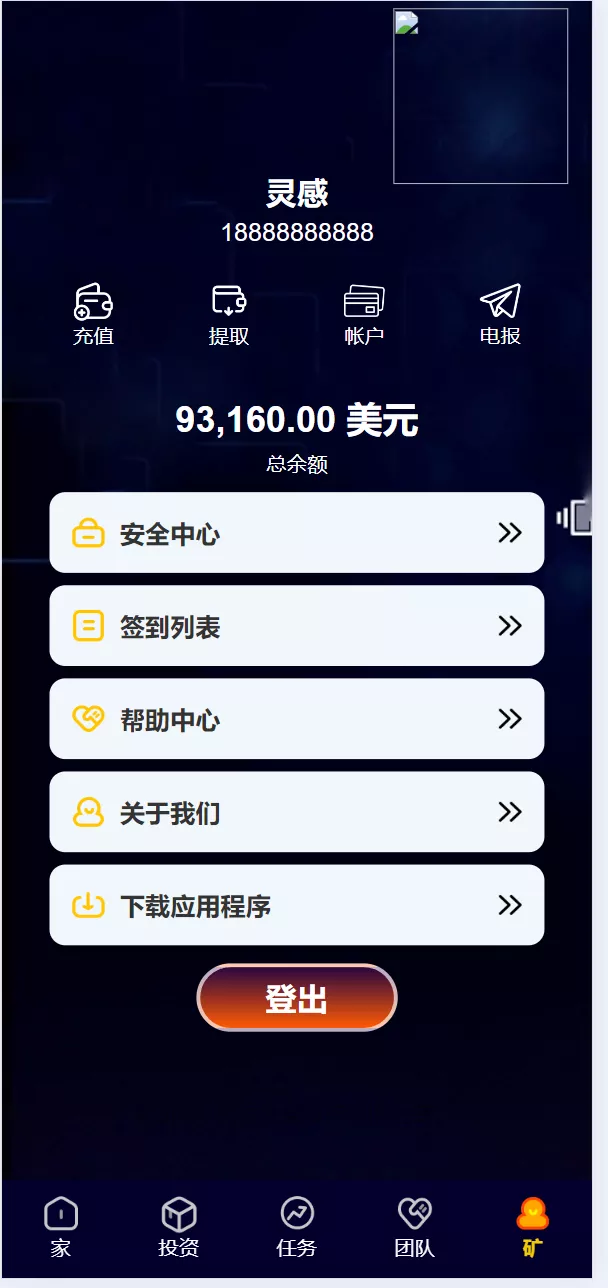608x1288 pixels.
Task: Open 签到列表 check-in list
Action: tap(297, 626)
